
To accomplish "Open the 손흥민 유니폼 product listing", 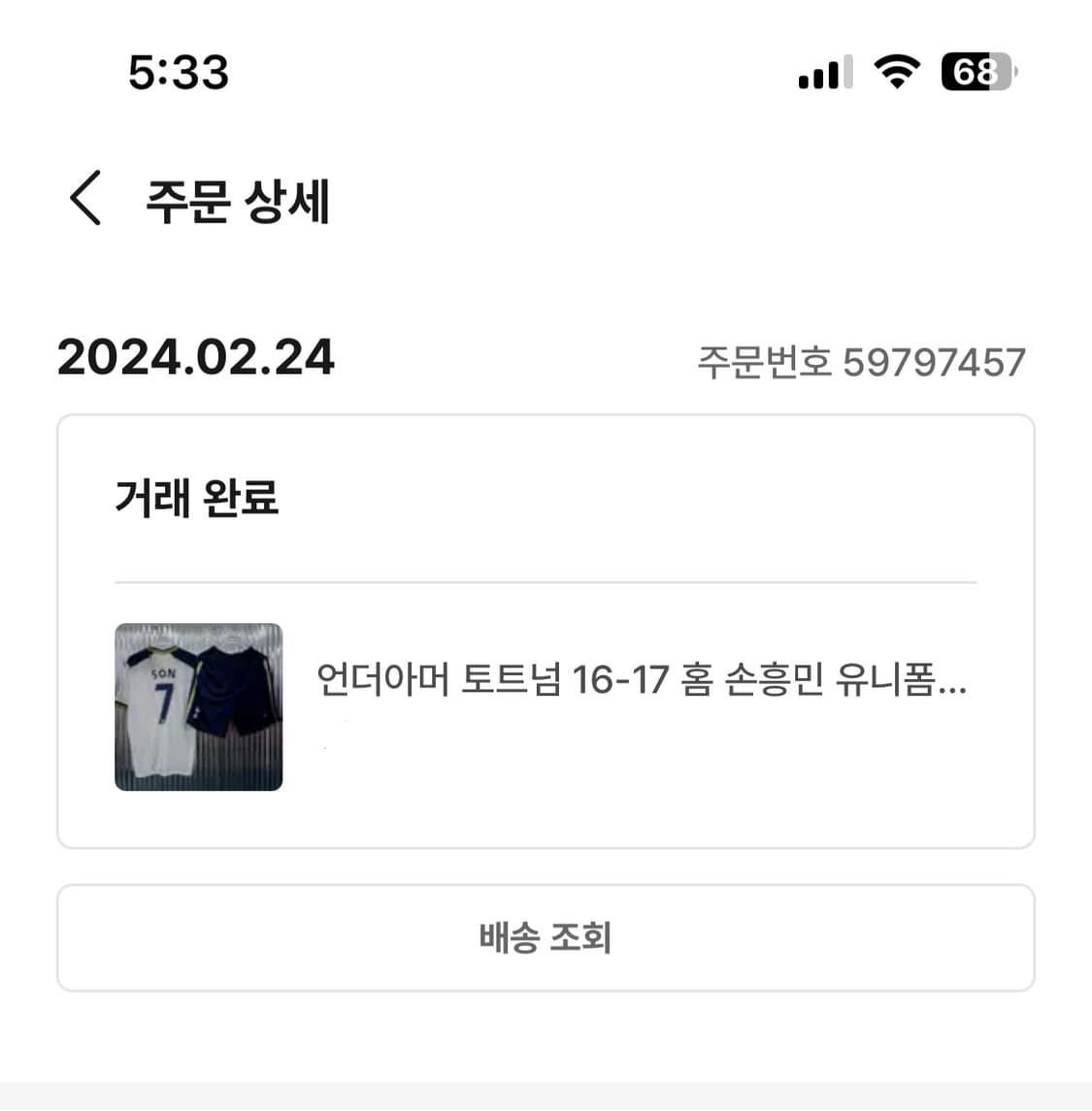I will (x=641, y=686).
